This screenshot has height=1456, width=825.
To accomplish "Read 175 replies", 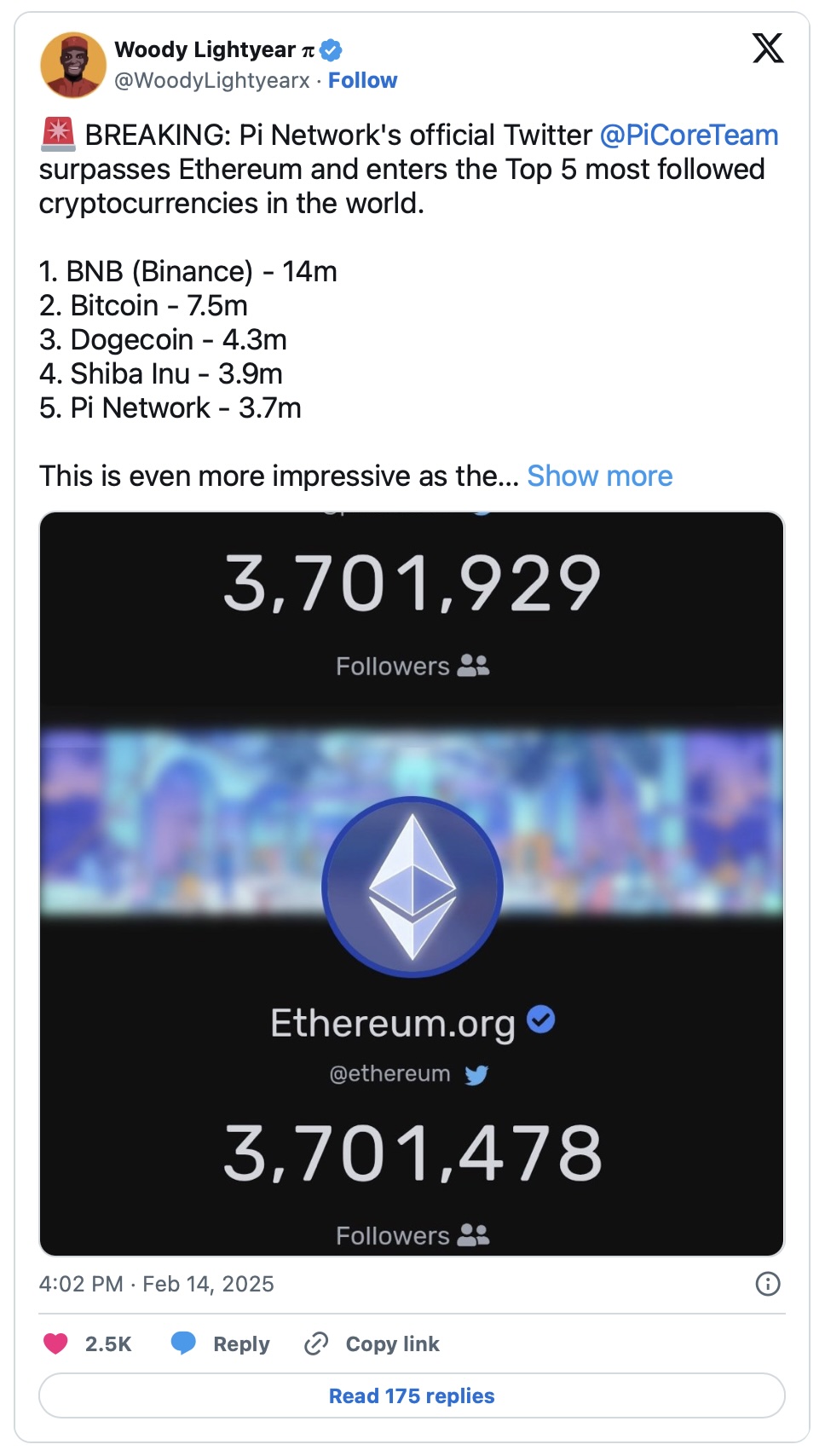I will tap(412, 1395).
